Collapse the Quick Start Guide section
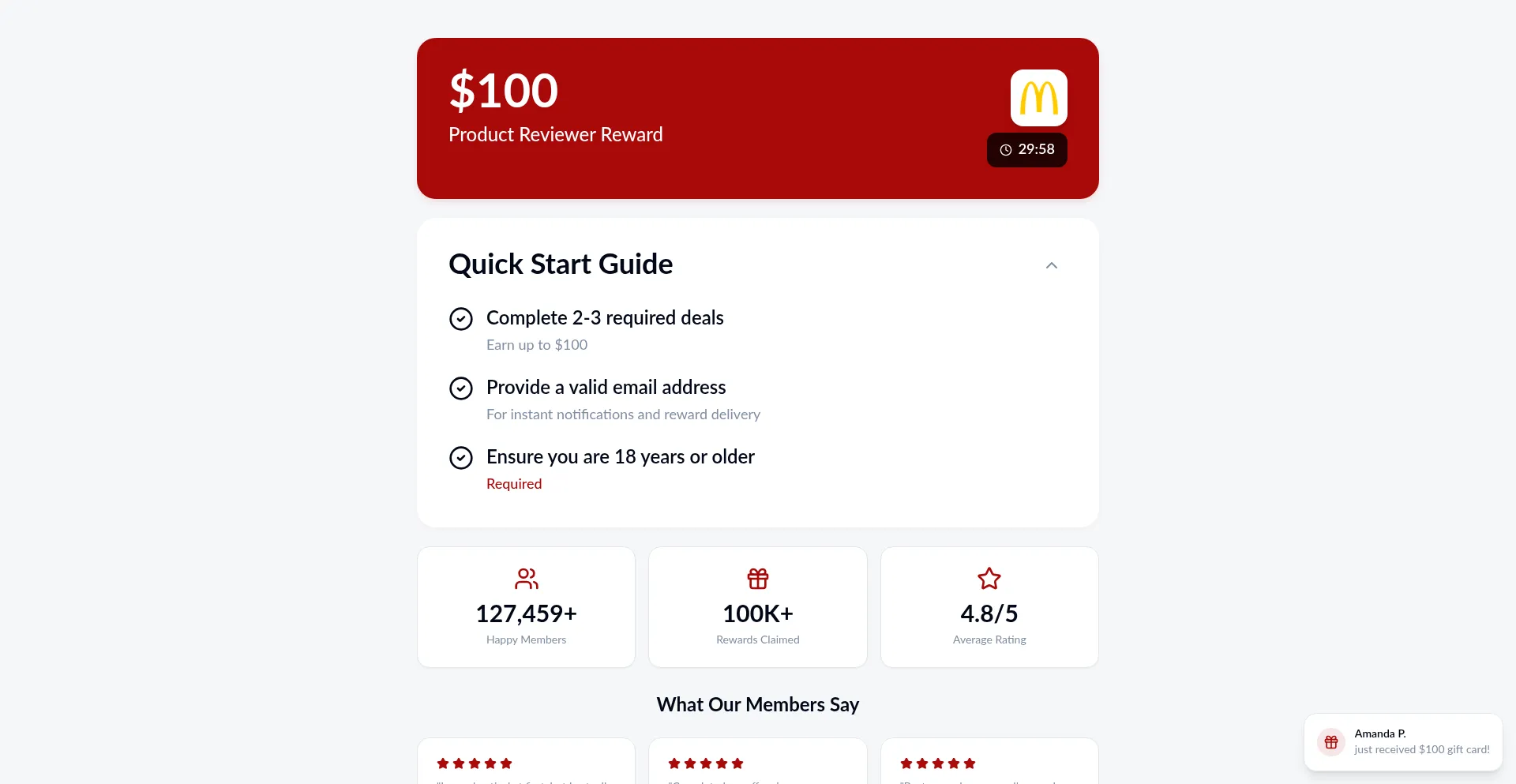 [x=1051, y=265]
